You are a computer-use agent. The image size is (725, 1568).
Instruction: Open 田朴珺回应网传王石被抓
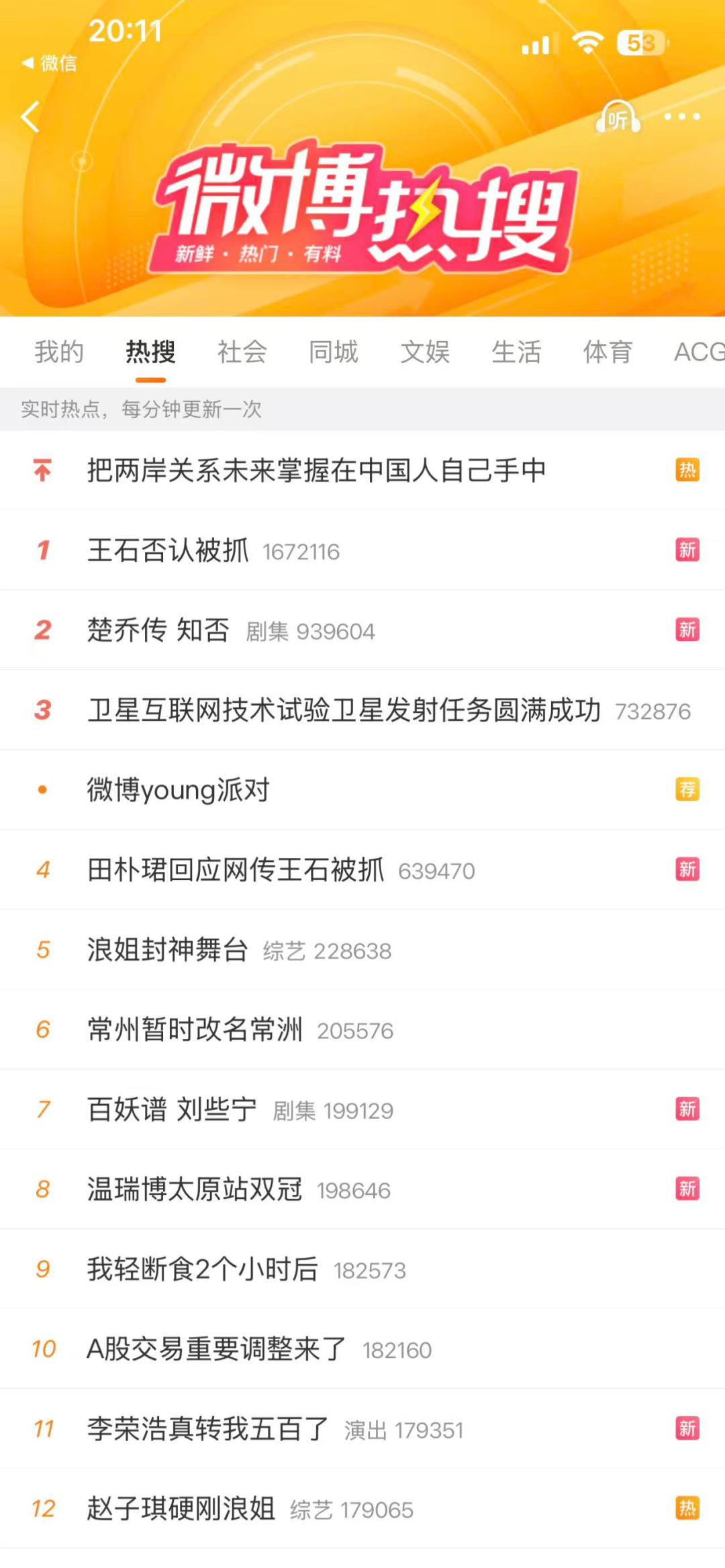(x=236, y=870)
